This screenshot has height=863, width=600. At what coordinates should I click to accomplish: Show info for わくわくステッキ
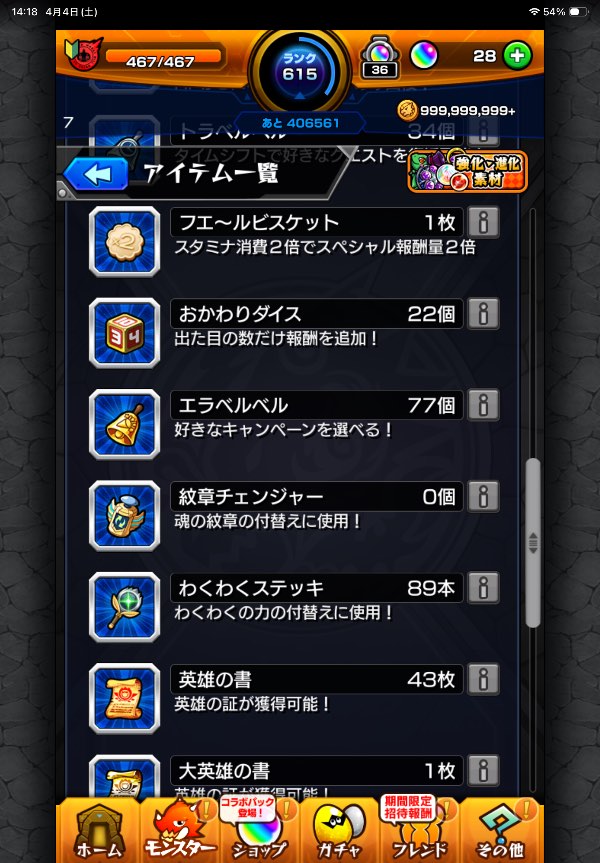(x=483, y=587)
